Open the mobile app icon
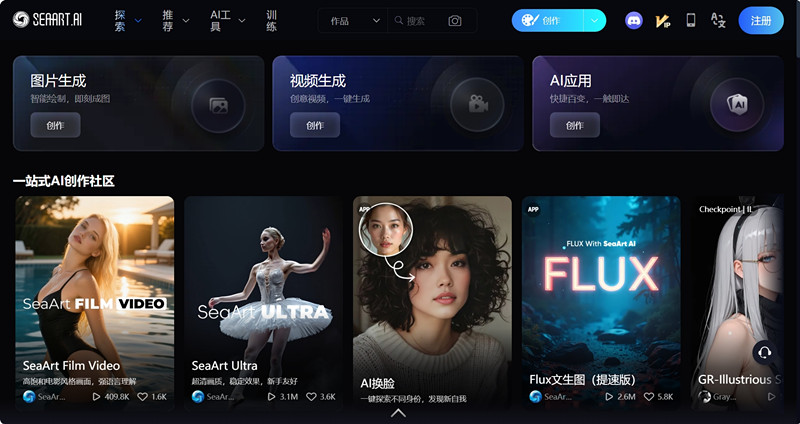 690,20
